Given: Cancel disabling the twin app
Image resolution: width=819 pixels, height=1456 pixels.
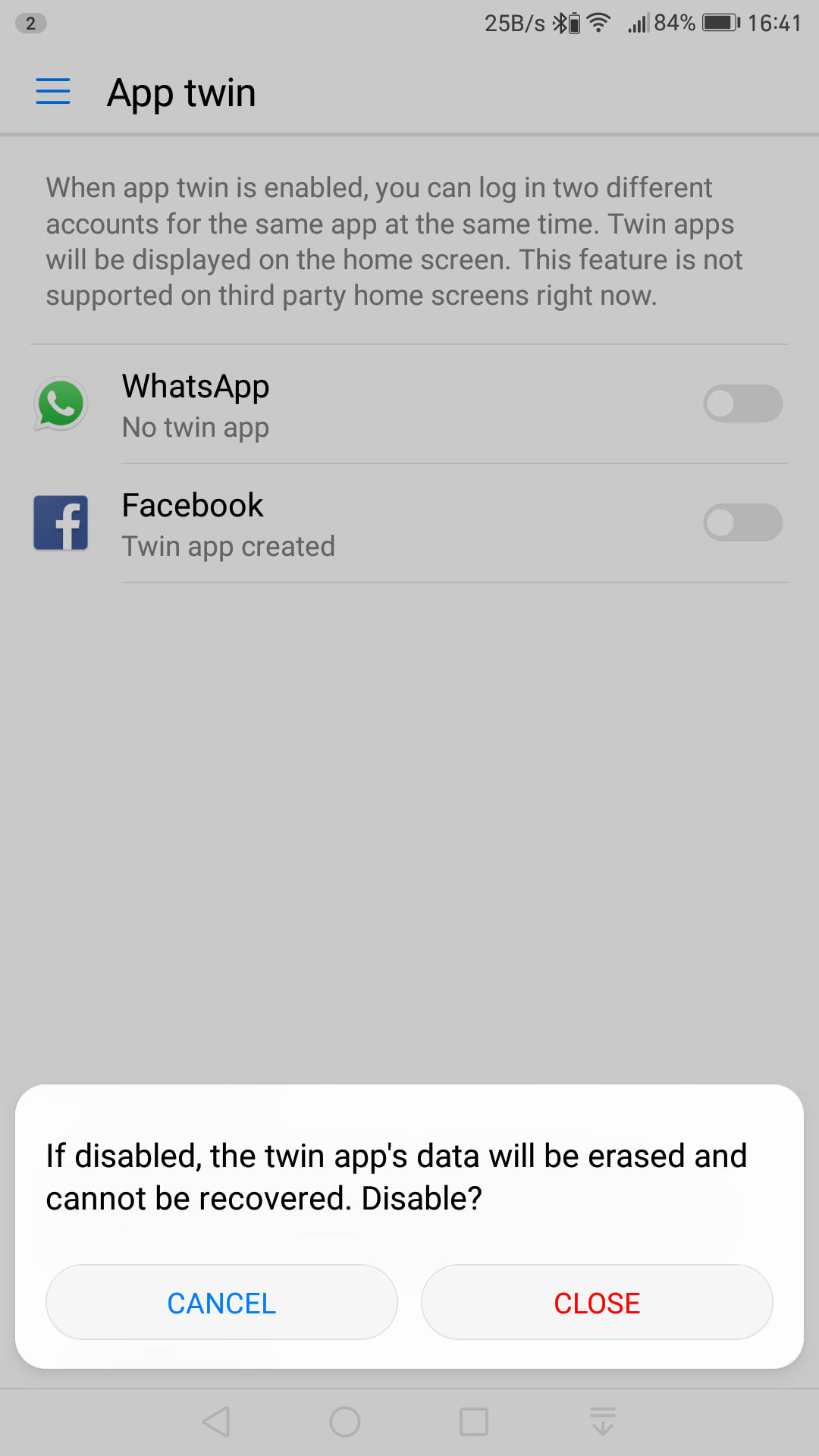Looking at the screenshot, I should pyautogui.click(x=221, y=1302).
